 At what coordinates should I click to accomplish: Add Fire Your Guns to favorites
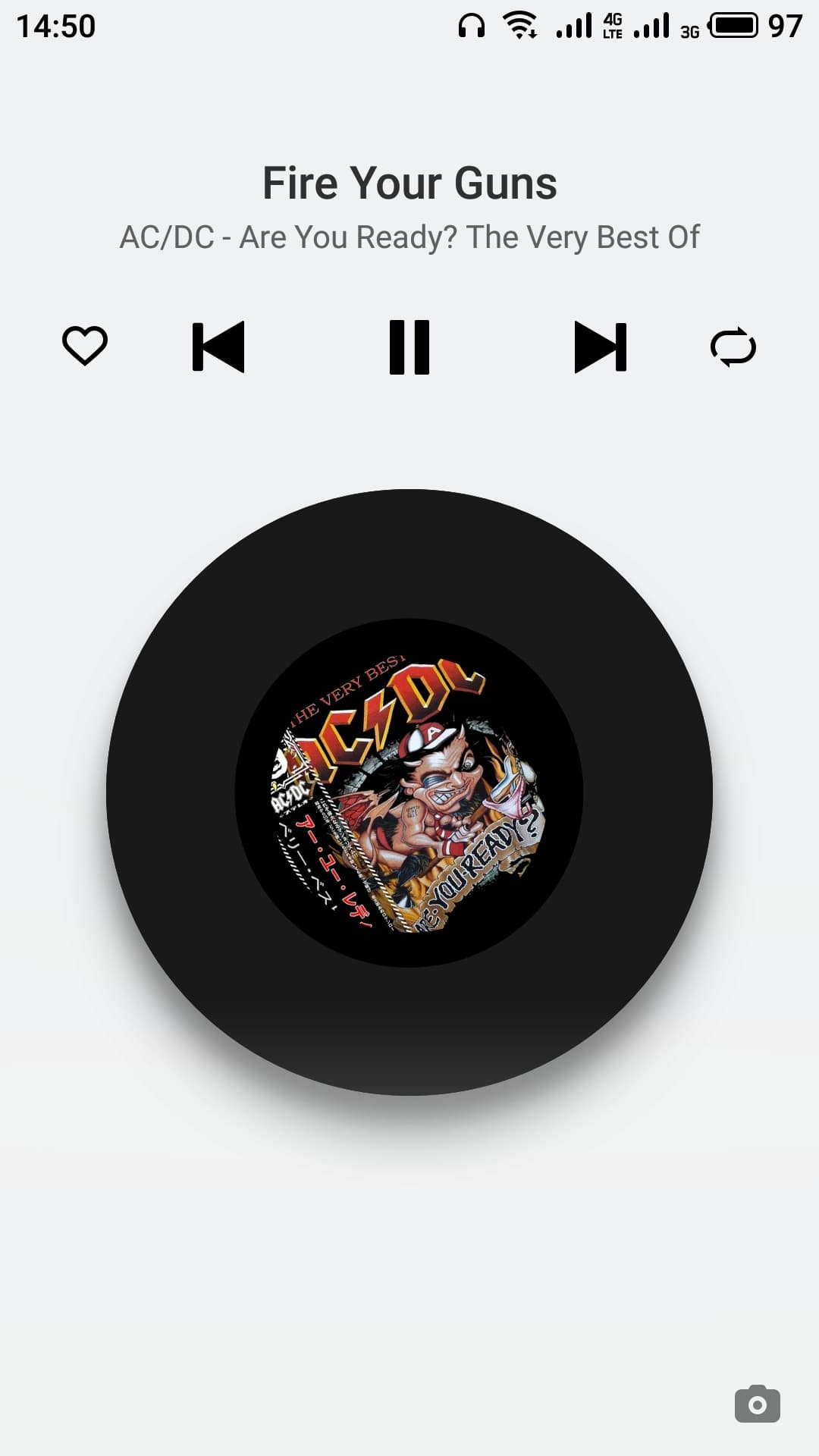click(84, 346)
